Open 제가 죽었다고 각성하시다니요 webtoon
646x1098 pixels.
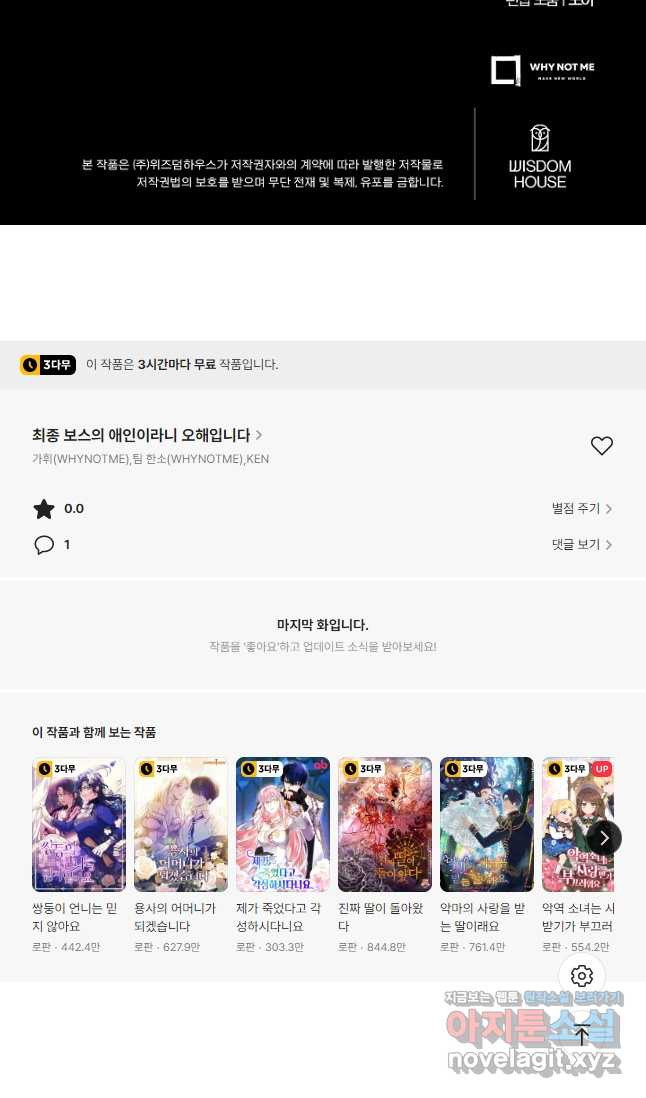[x=283, y=824]
